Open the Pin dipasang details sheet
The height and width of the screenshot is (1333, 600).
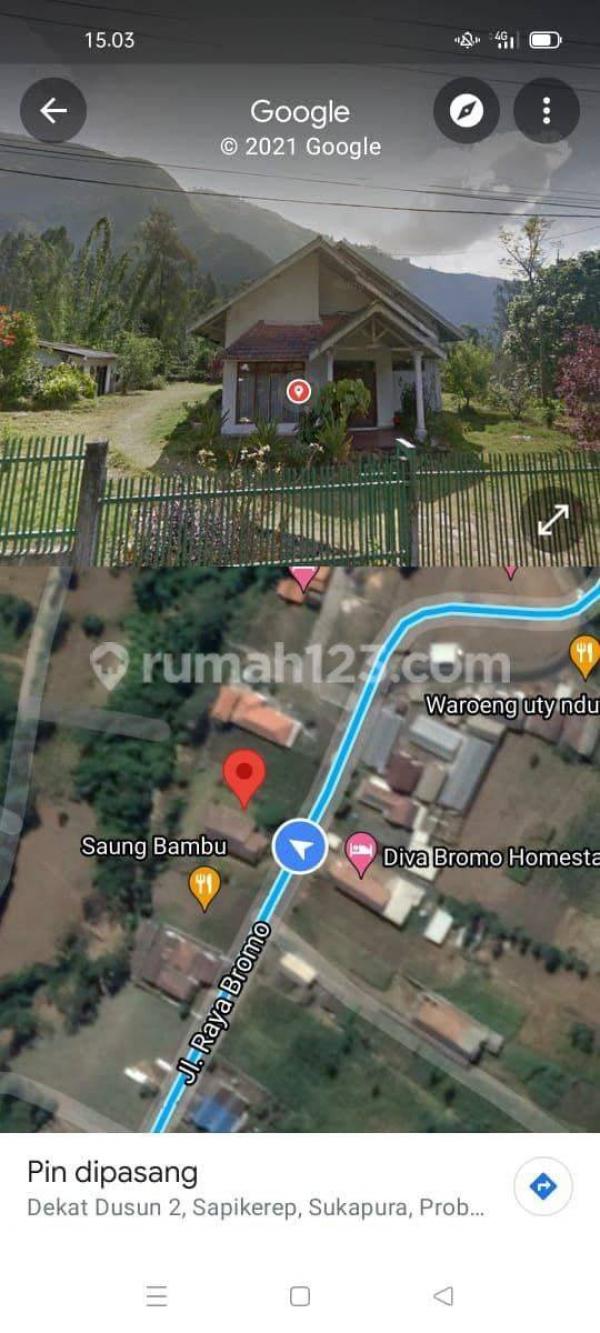pyautogui.click(x=255, y=1187)
